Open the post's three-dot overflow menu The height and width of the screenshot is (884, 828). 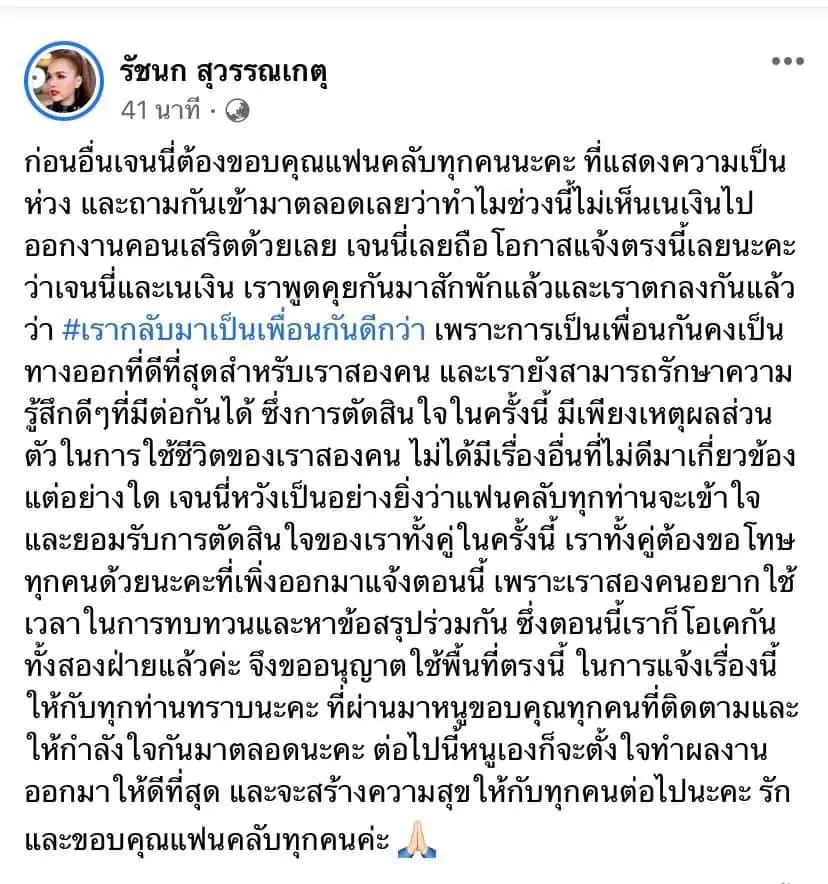(x=787, y=61)
